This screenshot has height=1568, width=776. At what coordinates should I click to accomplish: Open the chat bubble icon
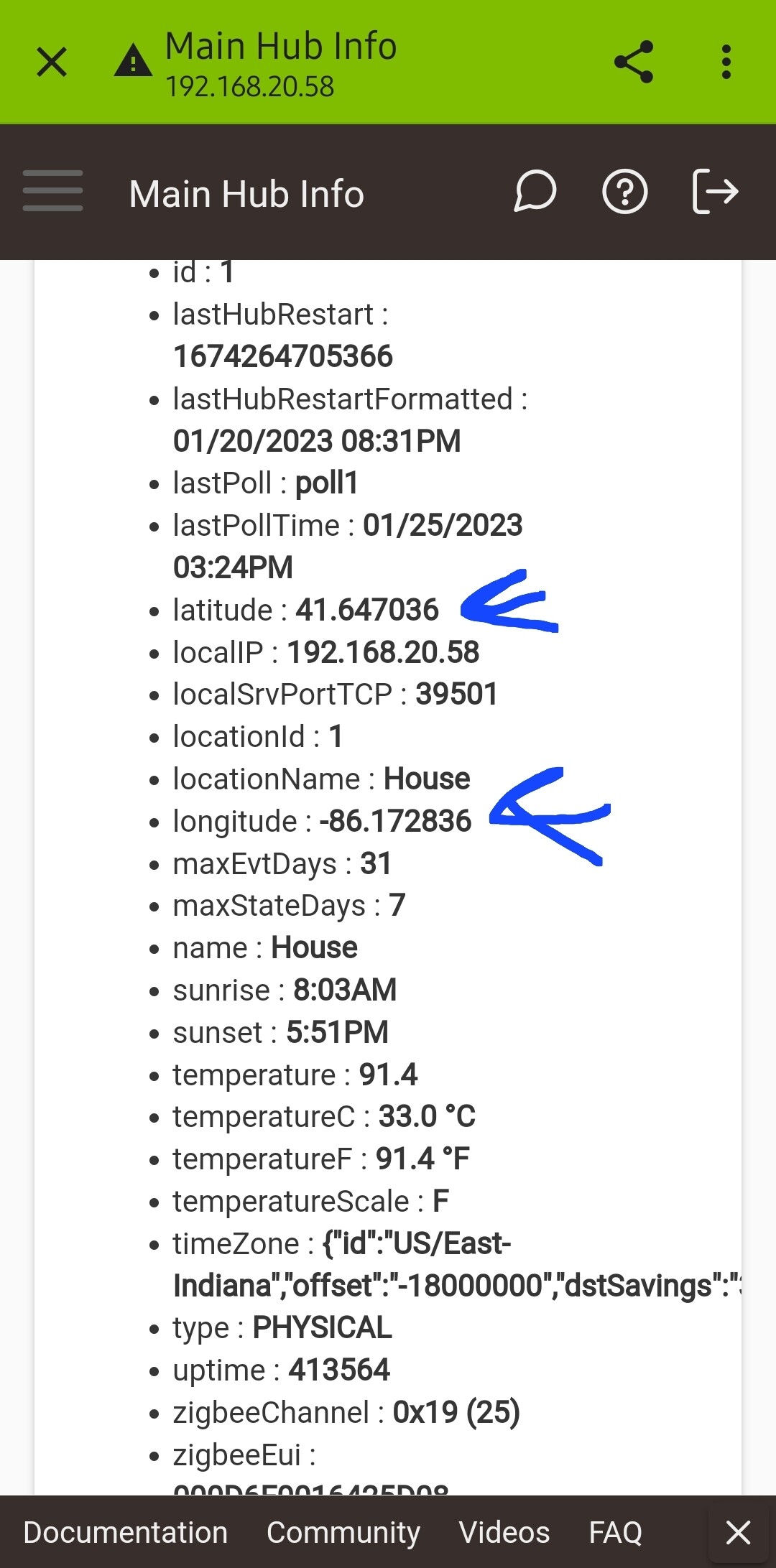click(x=535, y=192)
